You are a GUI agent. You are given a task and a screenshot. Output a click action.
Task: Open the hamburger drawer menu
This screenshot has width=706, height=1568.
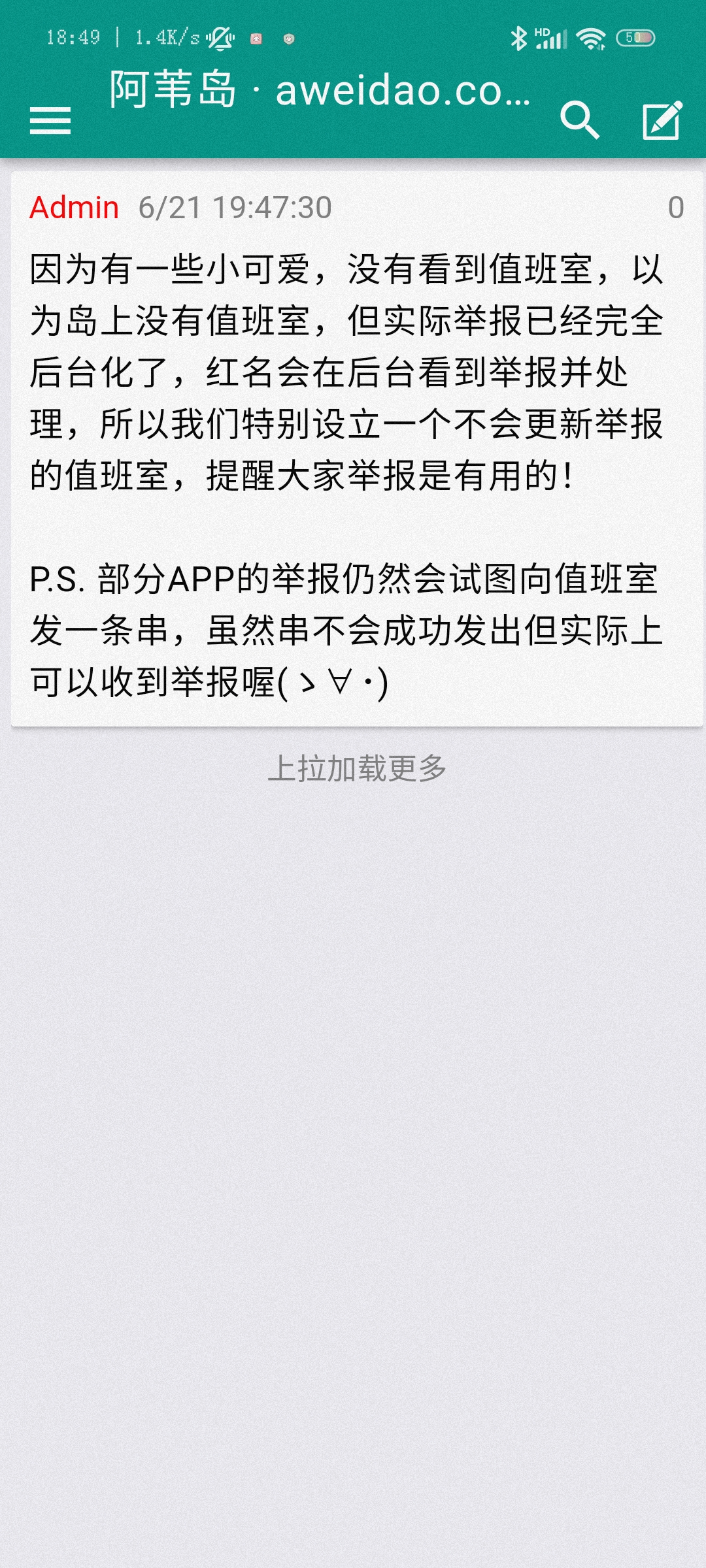50,121
